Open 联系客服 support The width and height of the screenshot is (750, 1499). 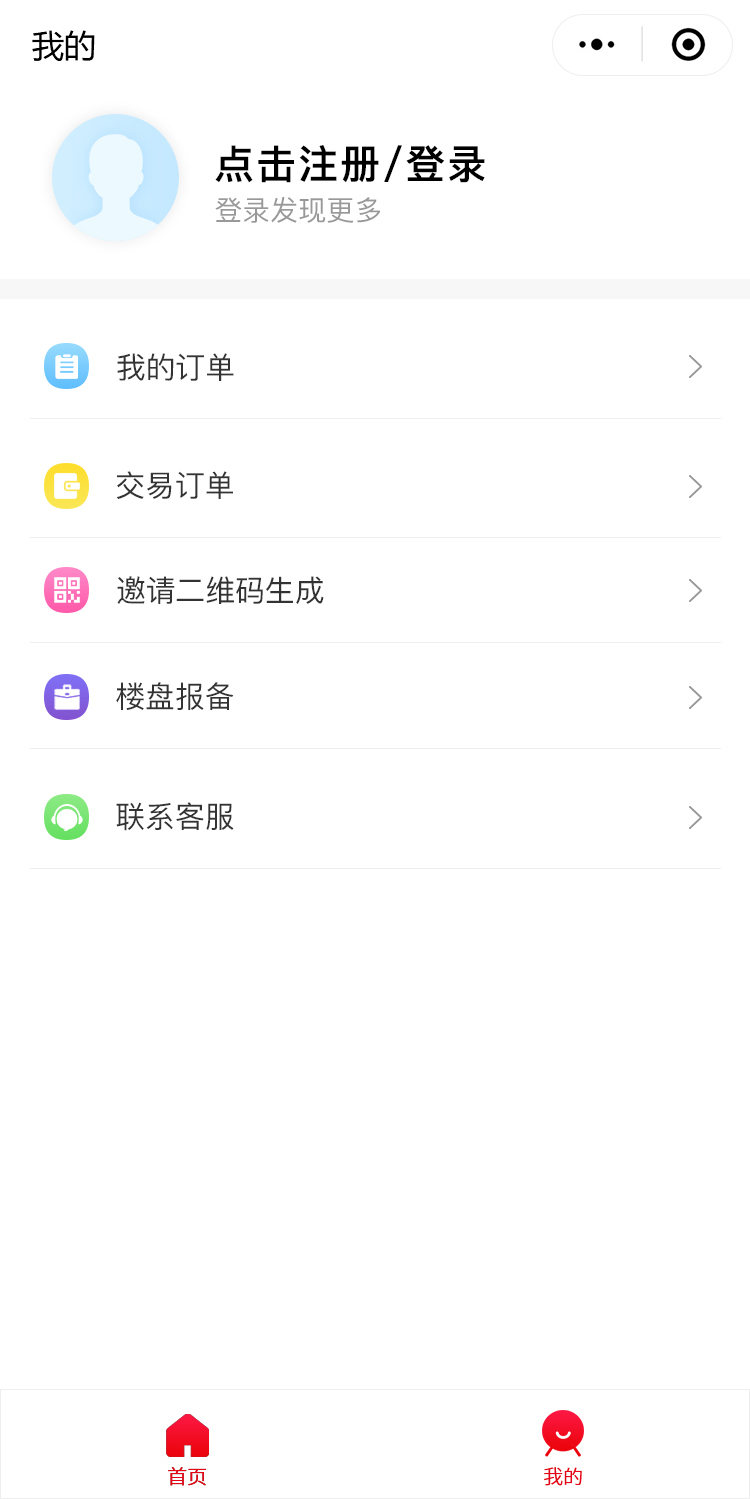tap(375, 816)
